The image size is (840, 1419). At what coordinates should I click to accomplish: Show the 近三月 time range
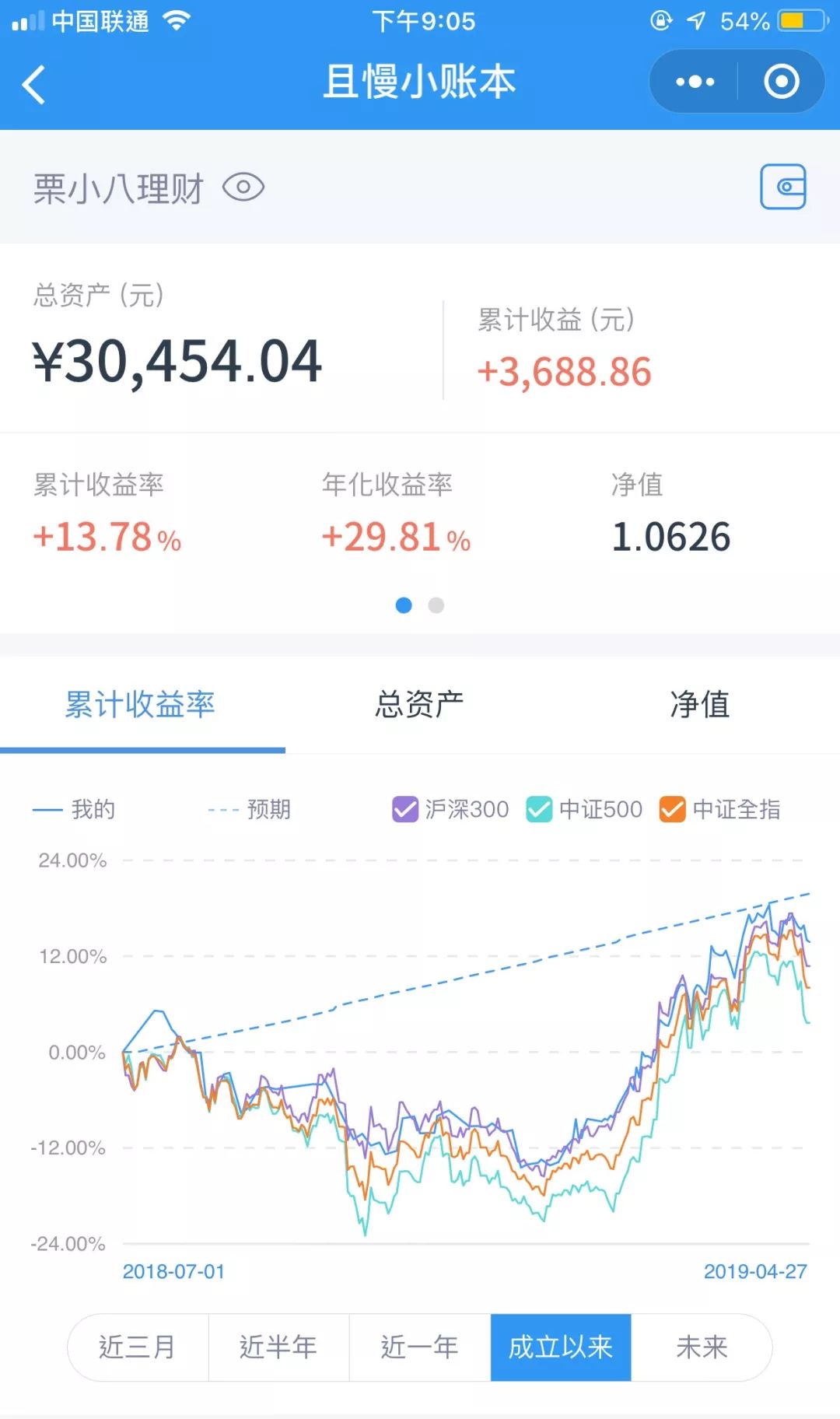[138, 1347]
